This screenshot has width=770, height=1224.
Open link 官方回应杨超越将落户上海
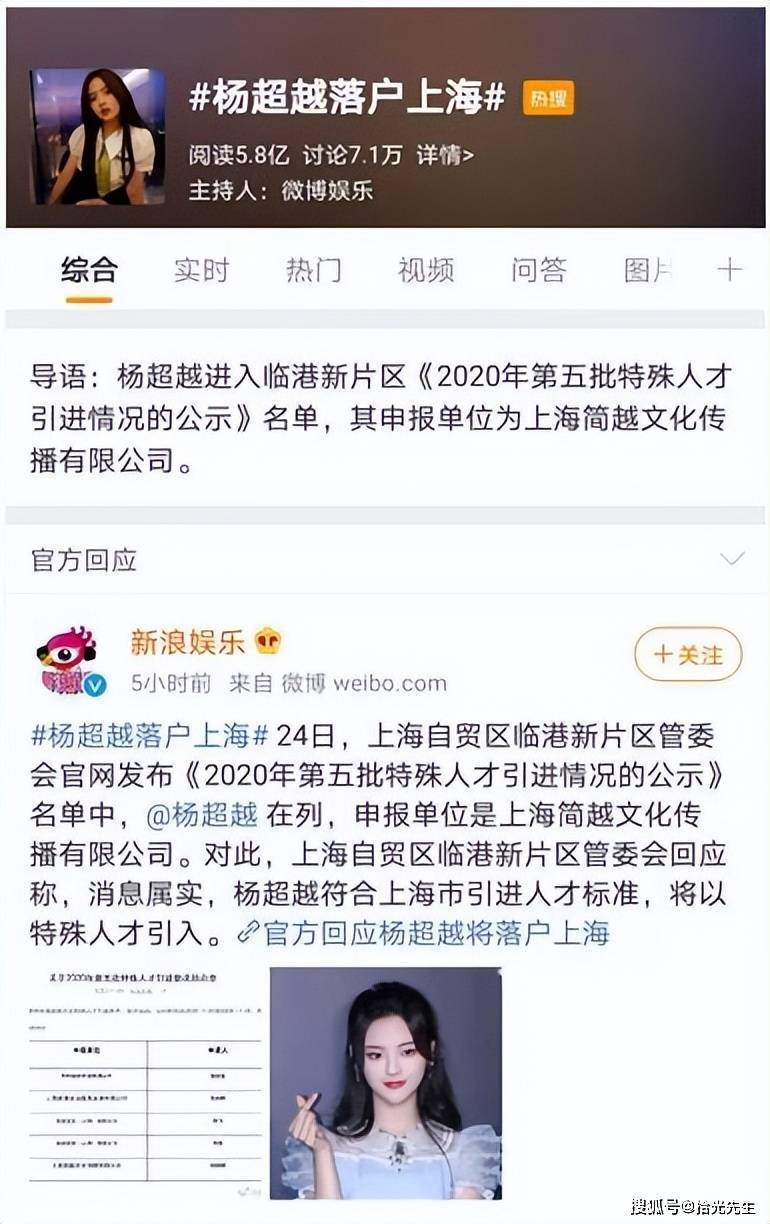tap(424, 933)
